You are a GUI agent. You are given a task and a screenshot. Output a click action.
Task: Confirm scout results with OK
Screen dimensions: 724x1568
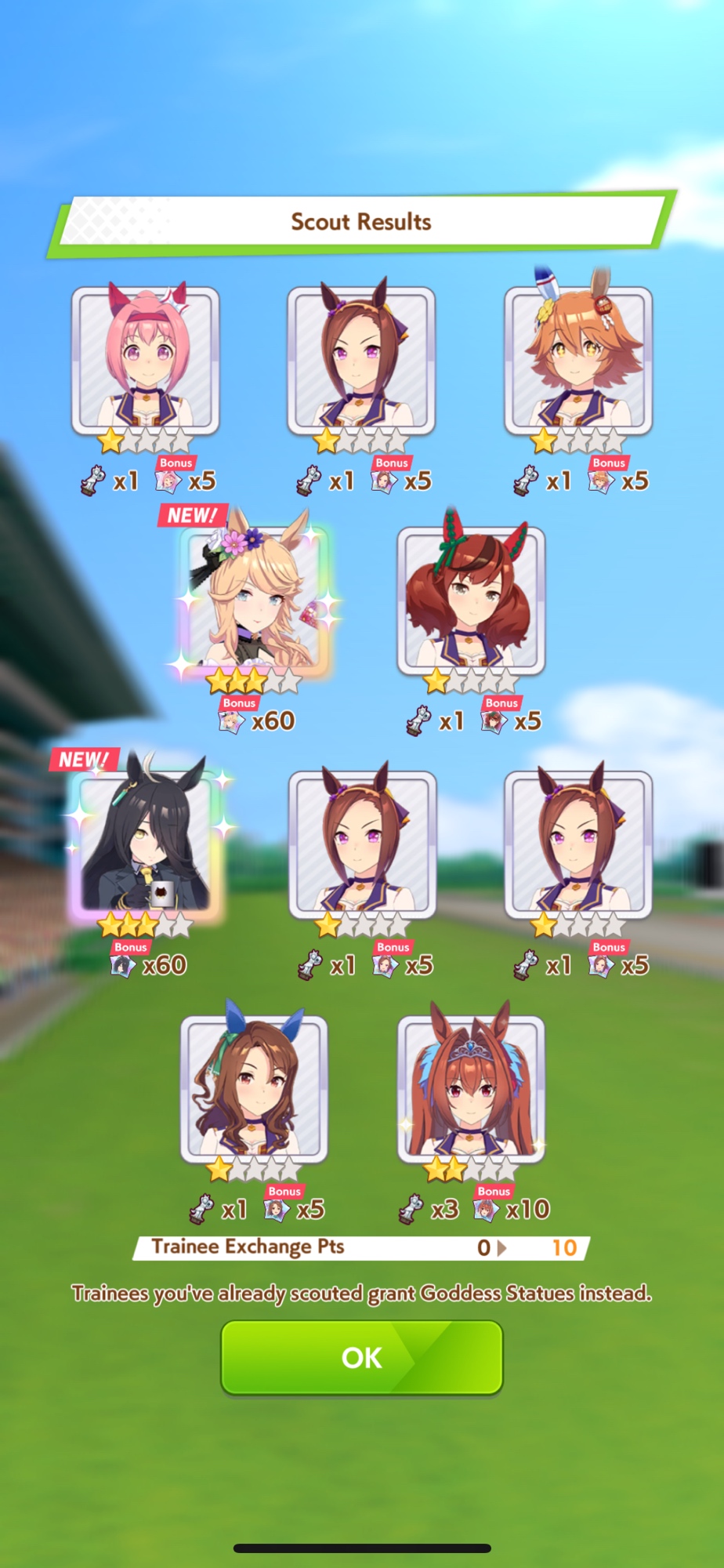(x=361, y=1357)
